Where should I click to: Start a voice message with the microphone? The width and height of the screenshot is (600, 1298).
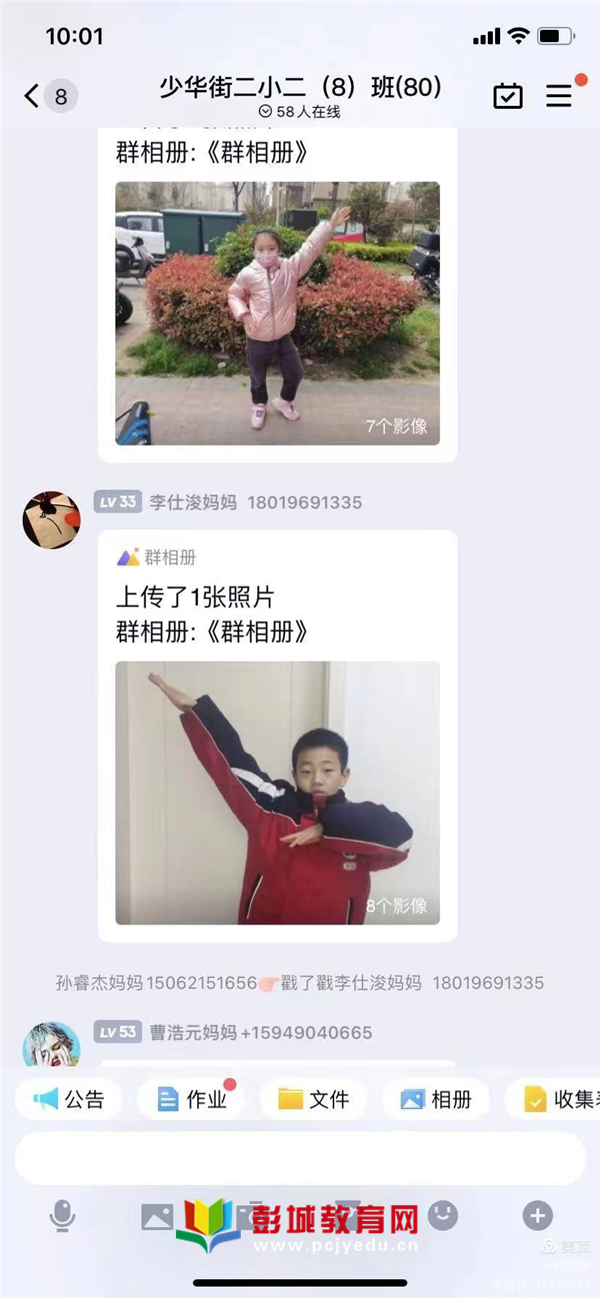click(x=62, y=1216)
